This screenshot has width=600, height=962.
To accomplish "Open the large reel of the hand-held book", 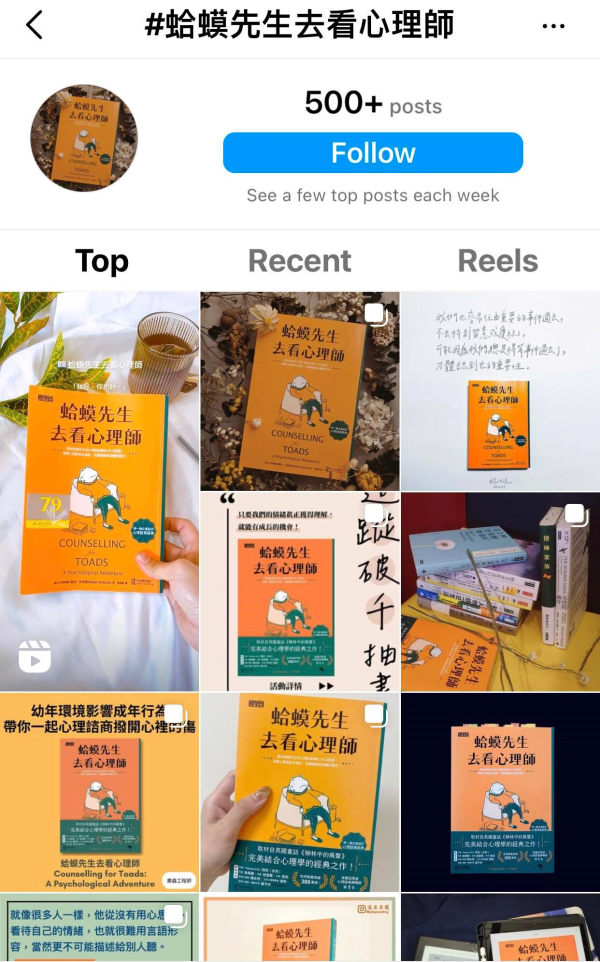I will (99, 490).
